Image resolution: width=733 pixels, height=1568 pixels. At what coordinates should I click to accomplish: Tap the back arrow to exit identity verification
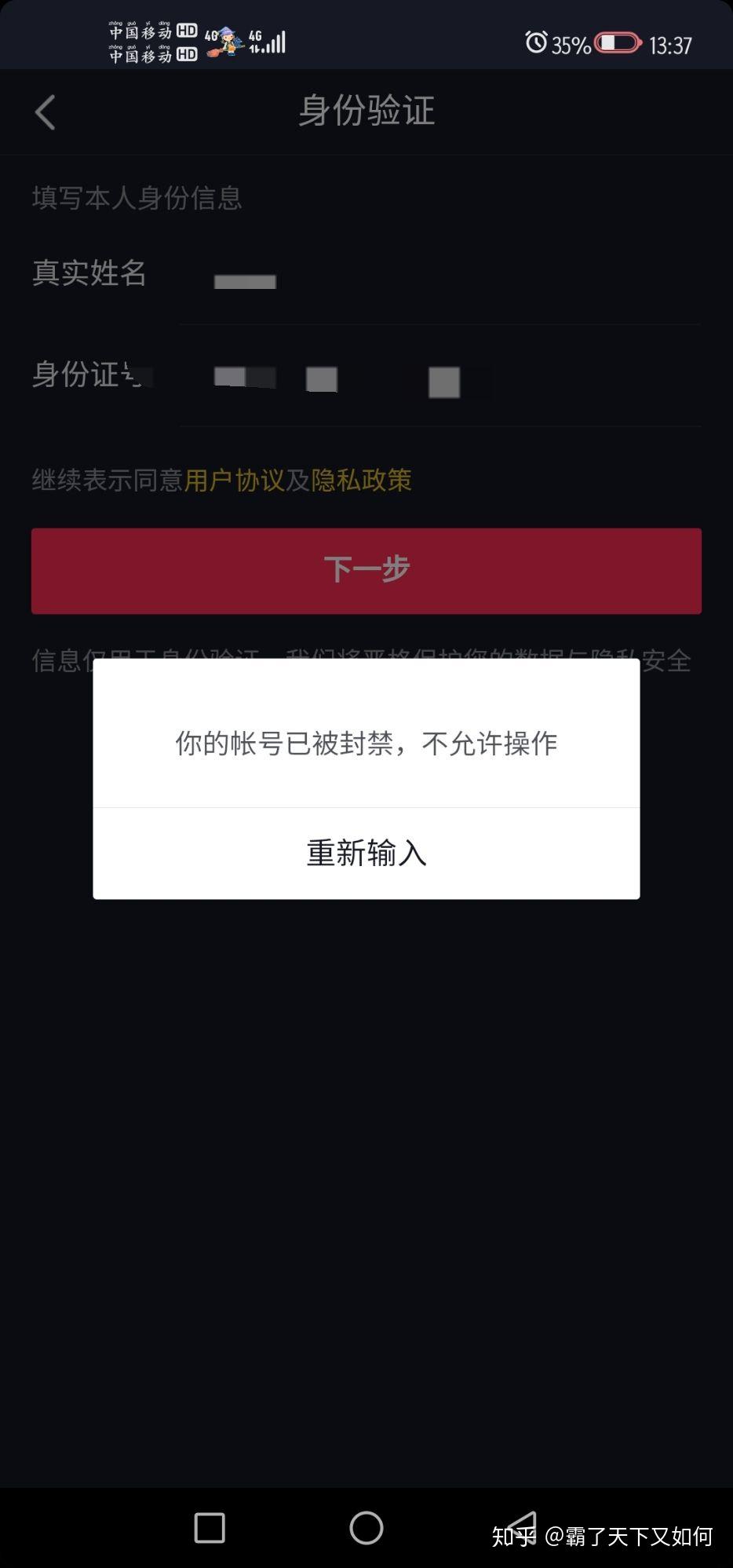point(45,111)
